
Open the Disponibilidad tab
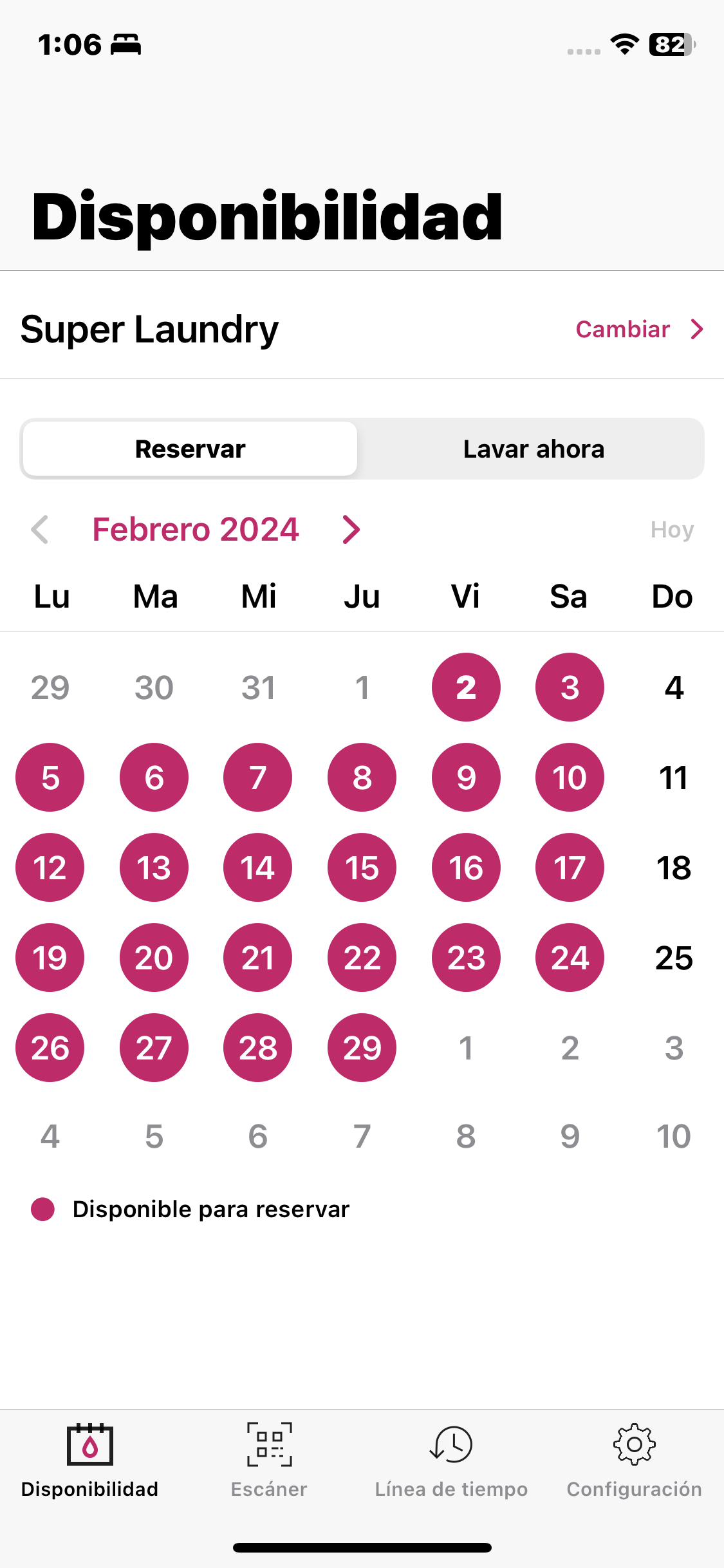89,1460
